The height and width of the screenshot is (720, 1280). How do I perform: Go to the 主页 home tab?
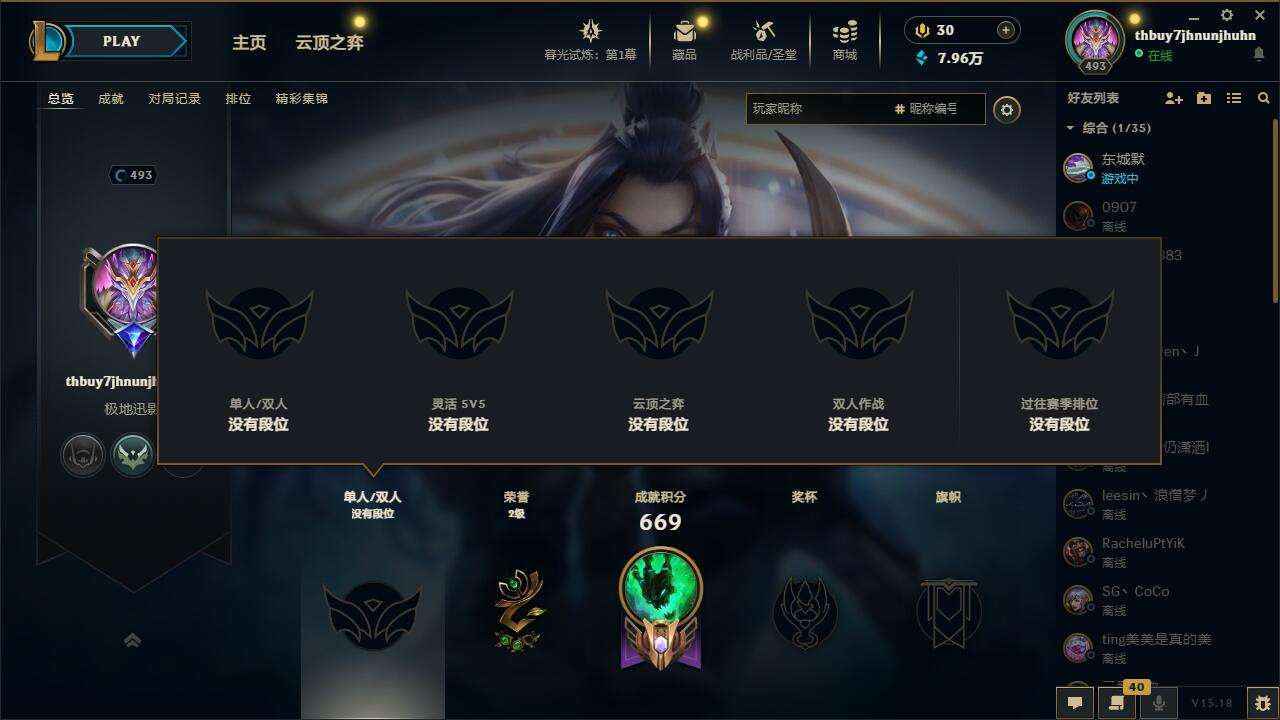point(249,43)
